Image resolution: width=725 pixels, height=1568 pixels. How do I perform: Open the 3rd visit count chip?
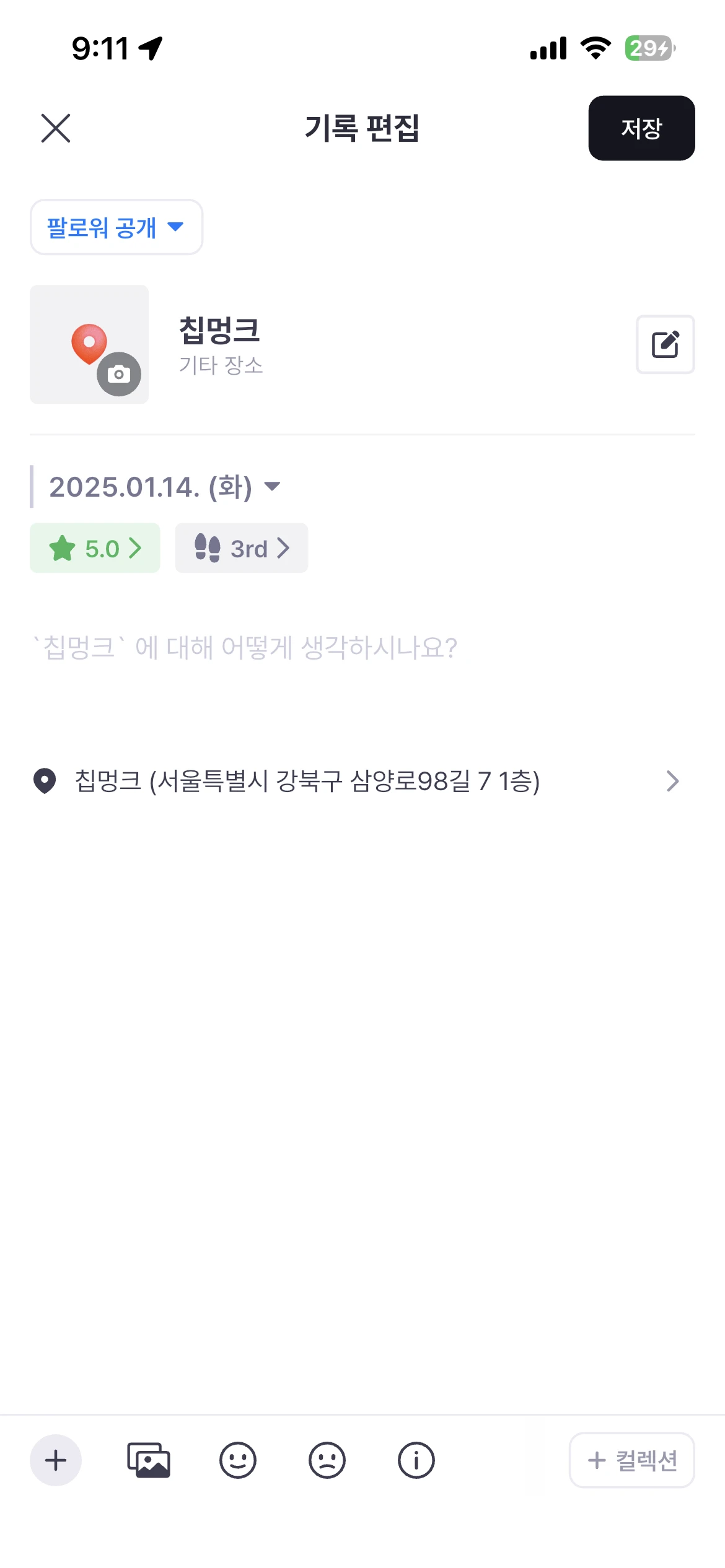point(241,548)
